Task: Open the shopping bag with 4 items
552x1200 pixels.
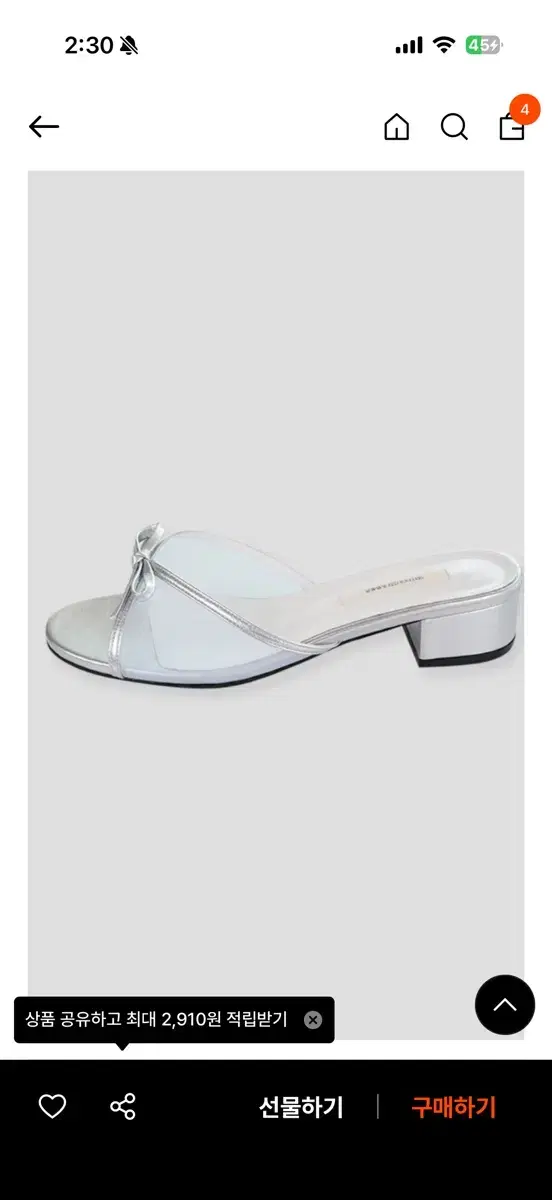Action: (x=513, y=122)
